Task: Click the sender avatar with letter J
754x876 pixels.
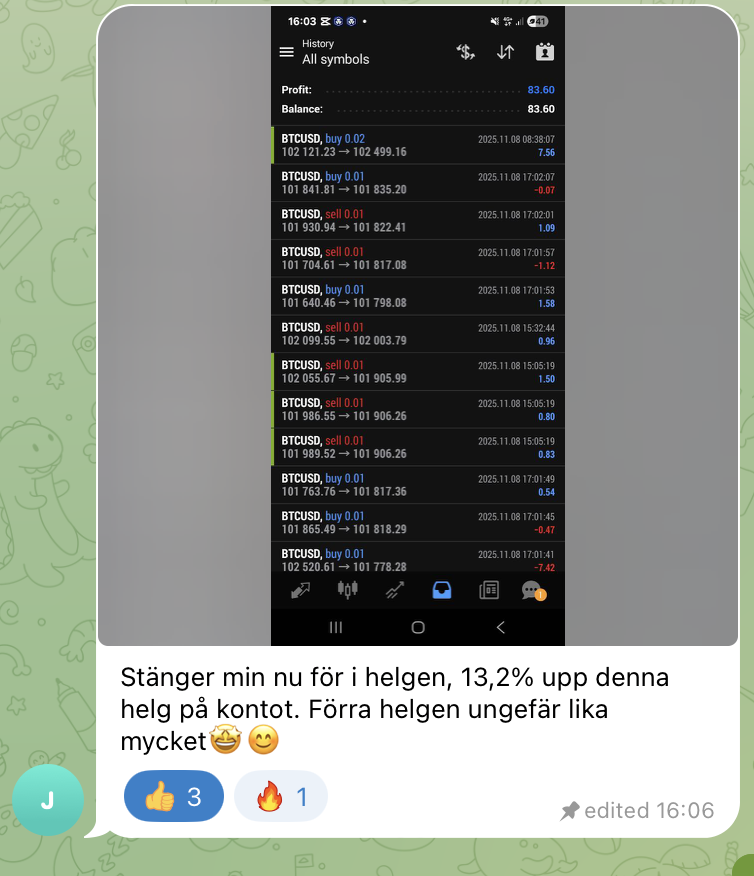Action: 48,800
